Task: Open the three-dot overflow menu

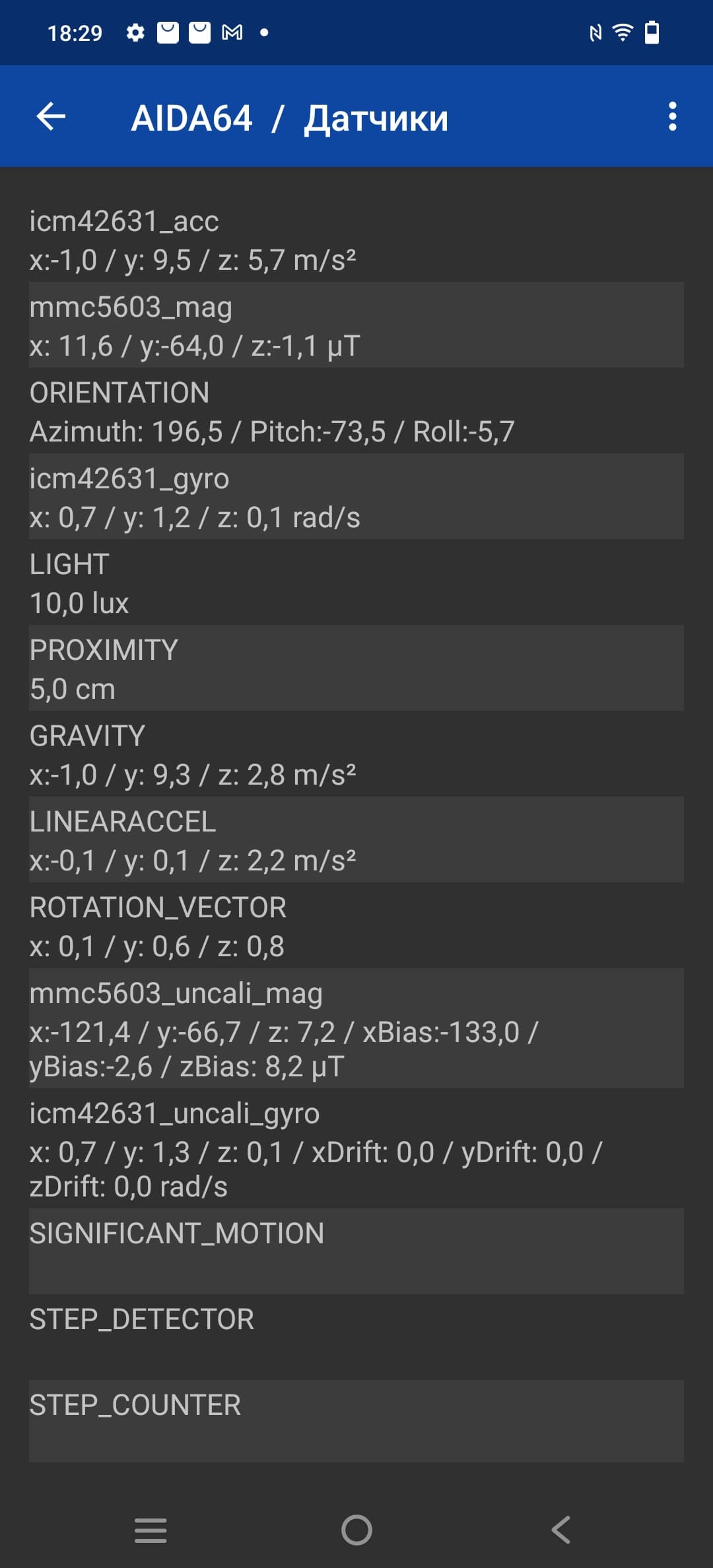Action: coord(672,117)
